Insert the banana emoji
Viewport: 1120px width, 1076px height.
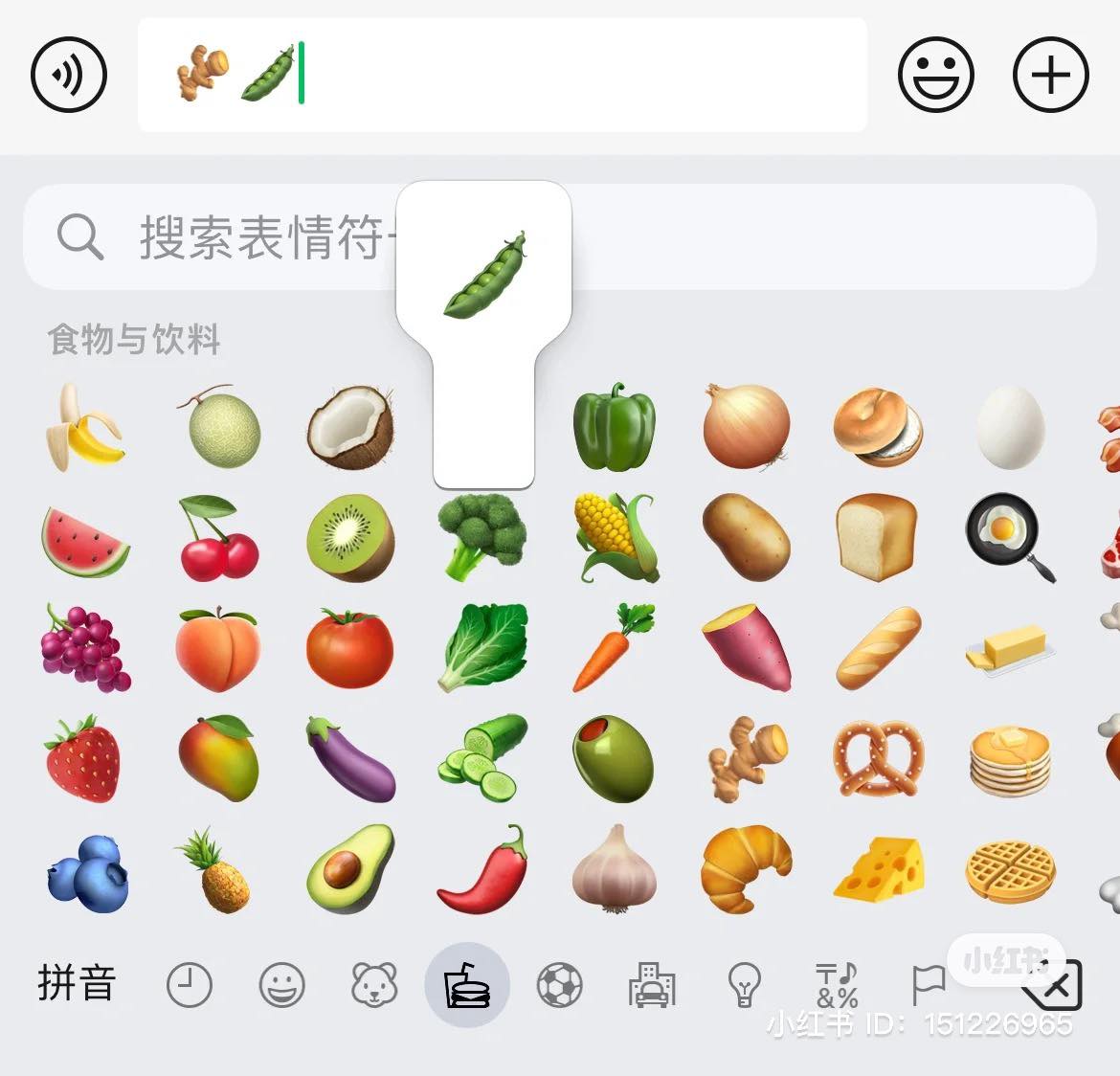(84, 427)
